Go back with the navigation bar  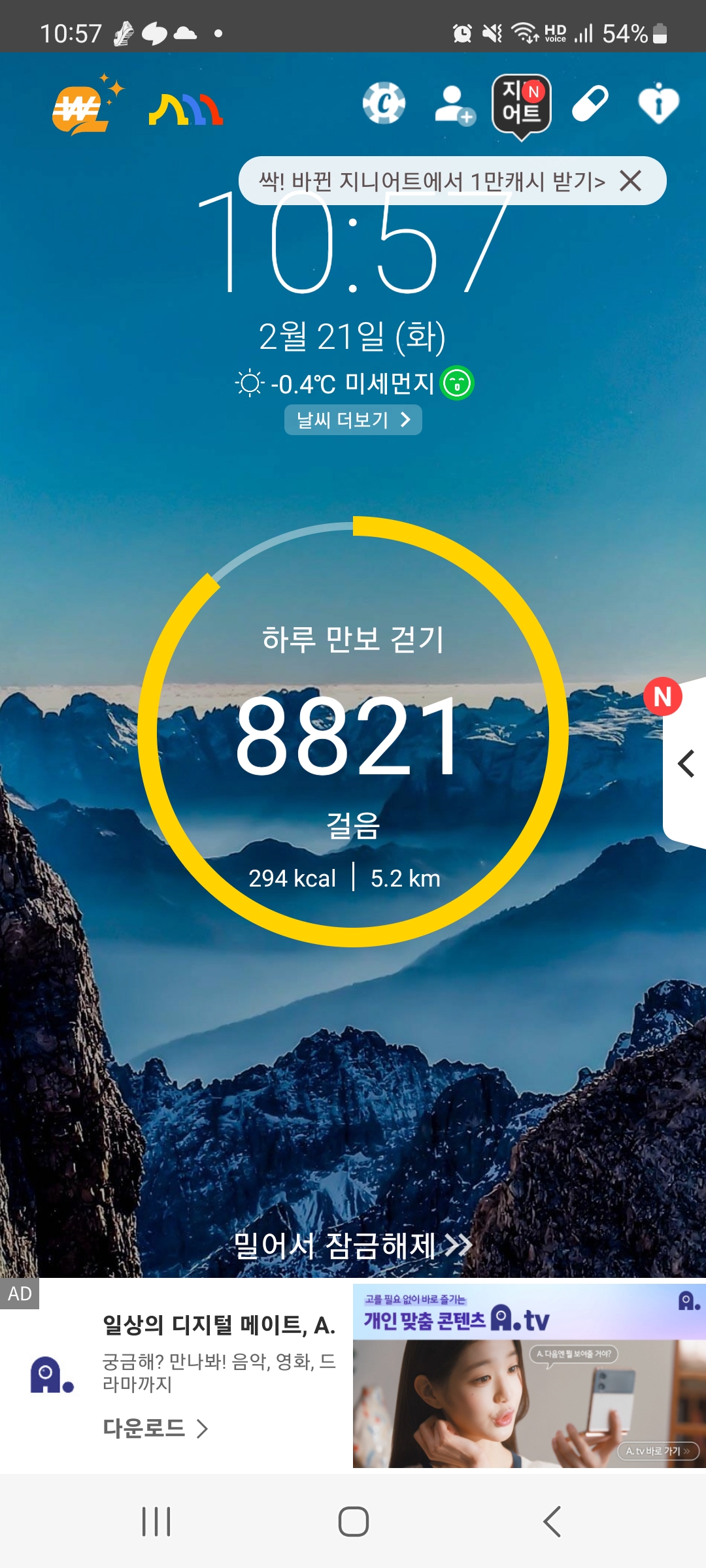[x=552, y=1522]
